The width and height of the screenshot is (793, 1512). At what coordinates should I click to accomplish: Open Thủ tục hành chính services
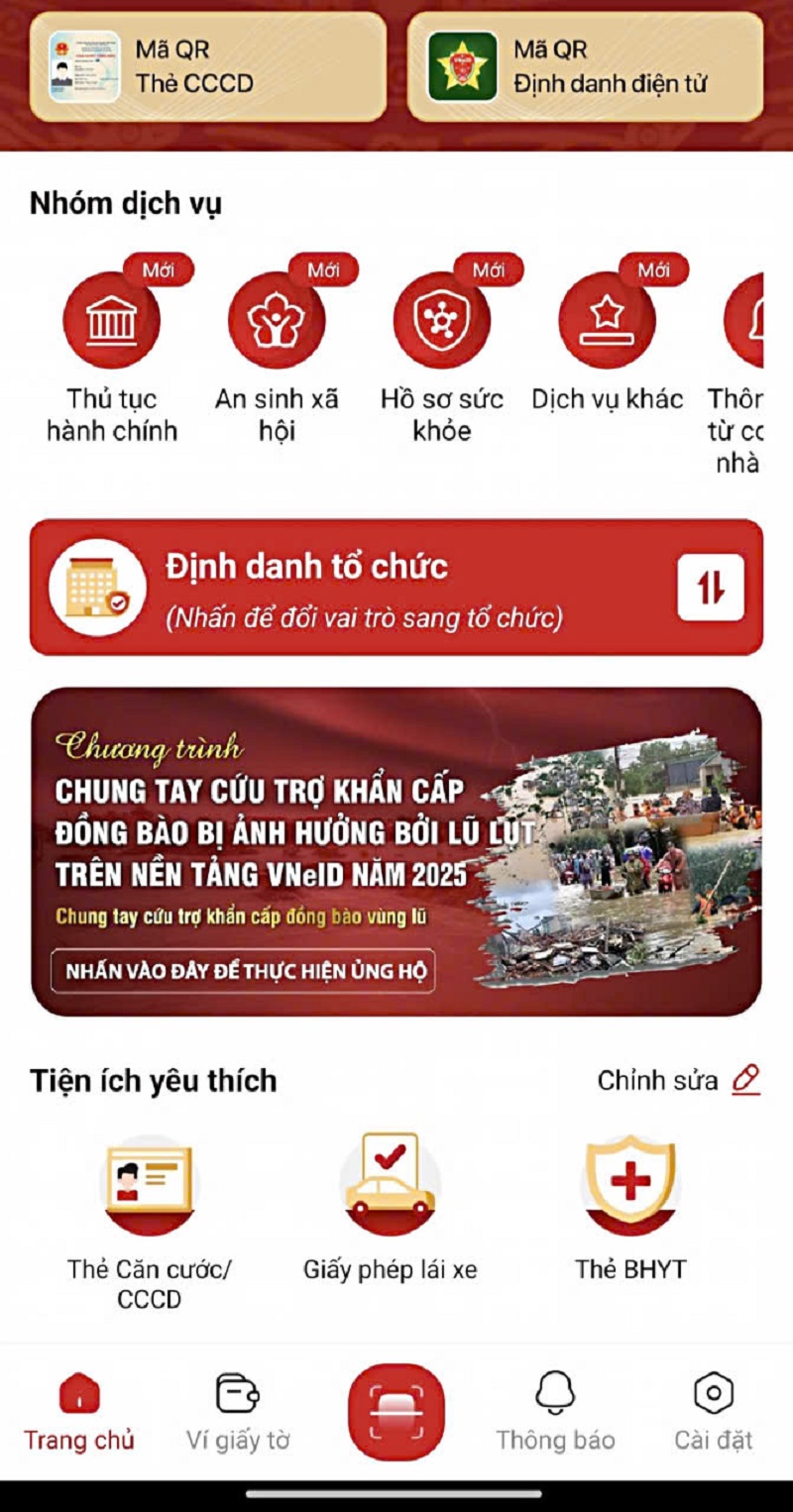(x=111, y=320)
